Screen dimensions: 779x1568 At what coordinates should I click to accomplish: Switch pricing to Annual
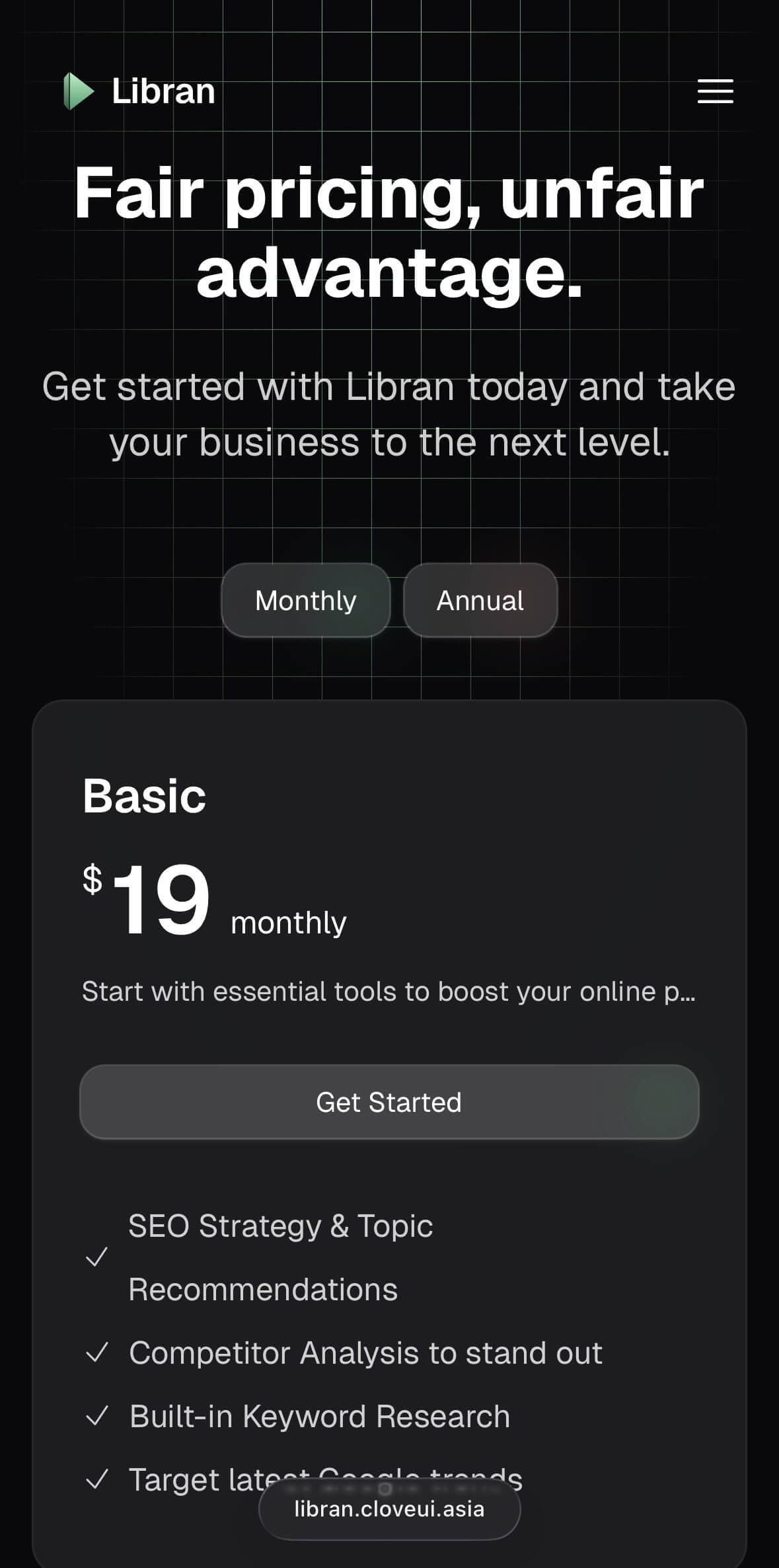[x=480, y=600]
